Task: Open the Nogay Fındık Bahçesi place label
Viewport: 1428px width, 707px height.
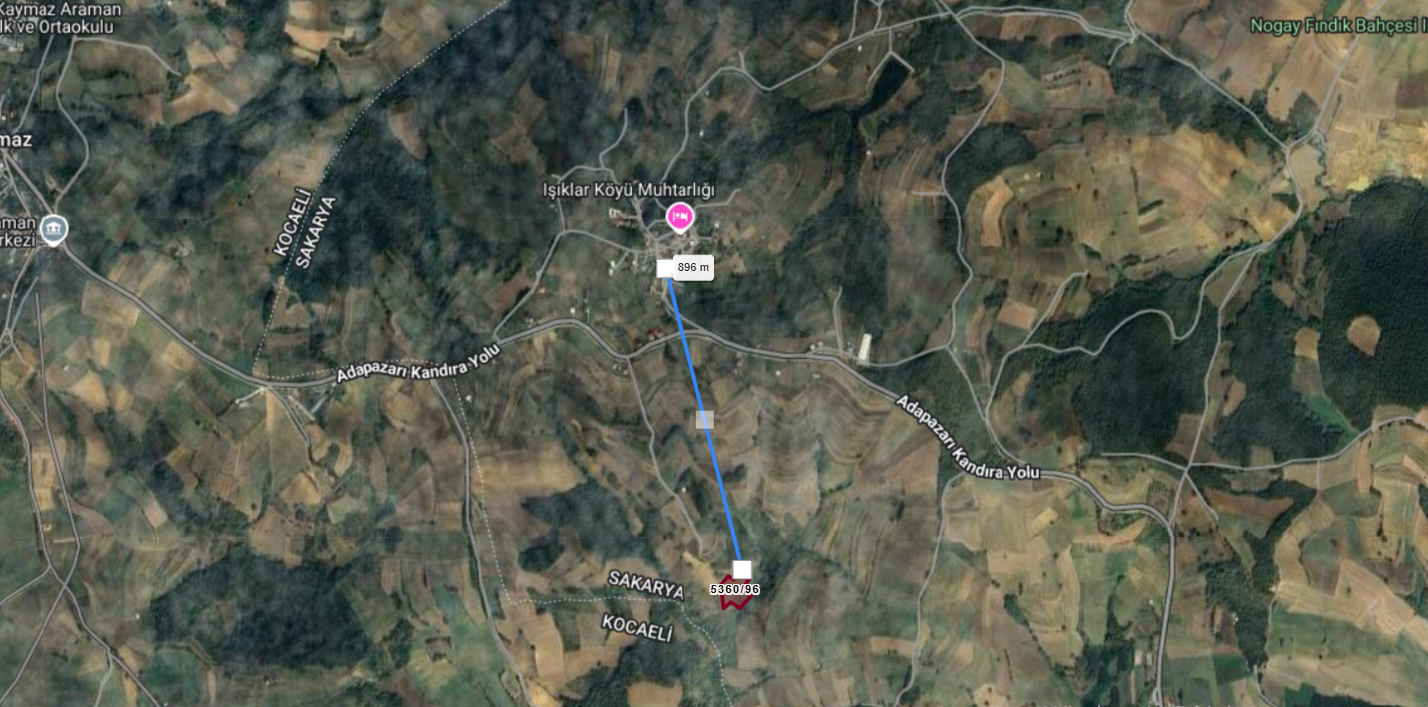Action: point(1338,23)
